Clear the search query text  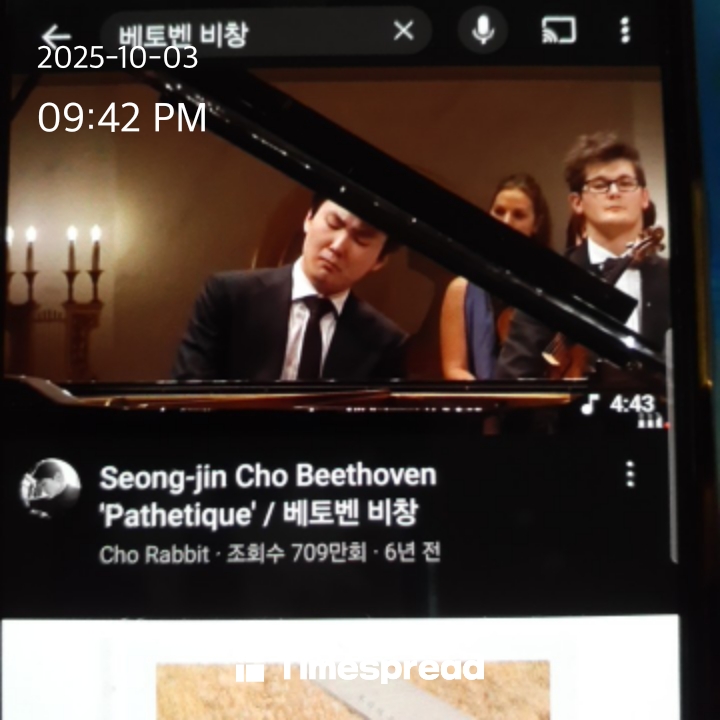point(403,31)
